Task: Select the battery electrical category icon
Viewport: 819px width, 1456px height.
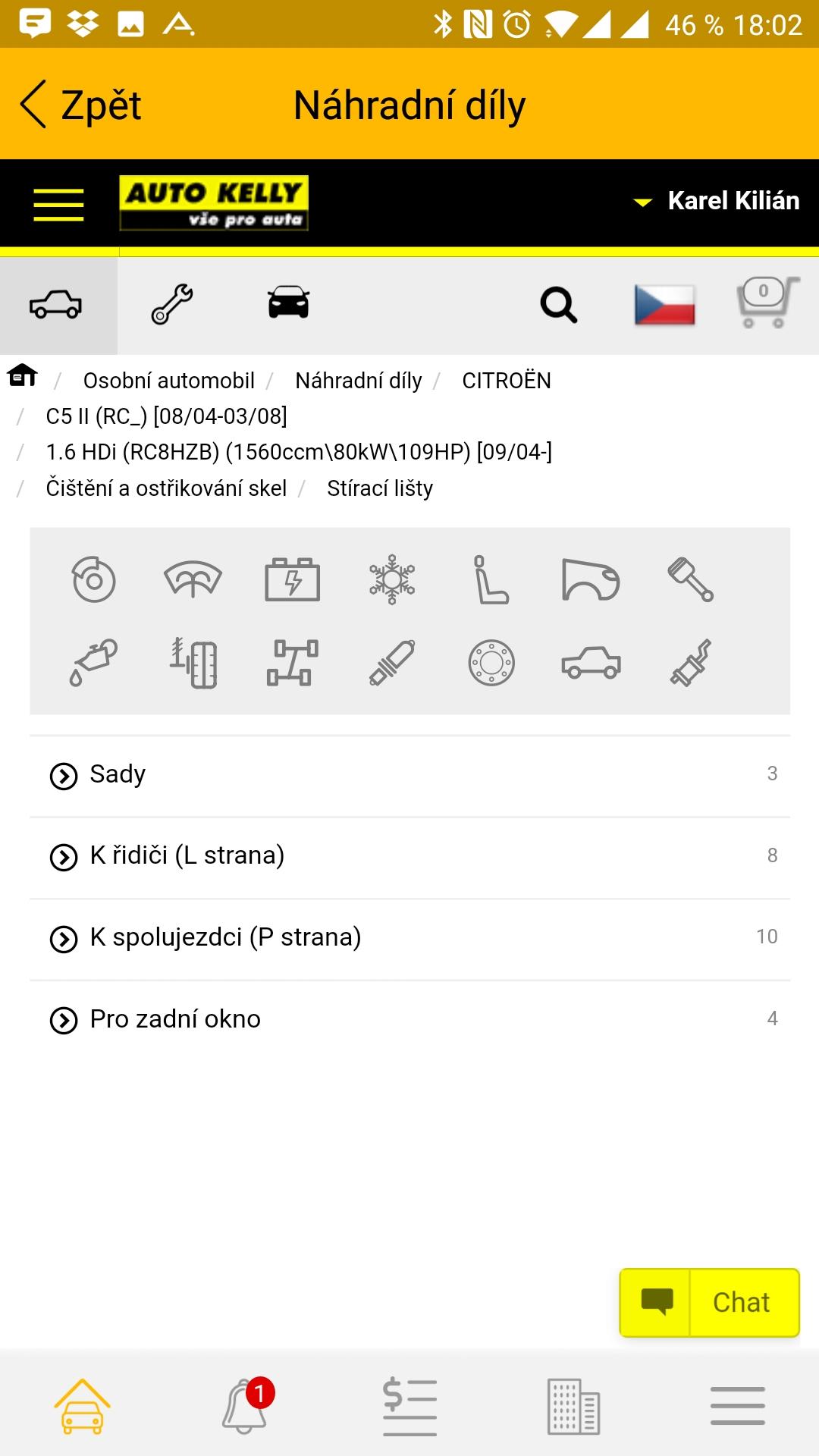Action: 292,579
